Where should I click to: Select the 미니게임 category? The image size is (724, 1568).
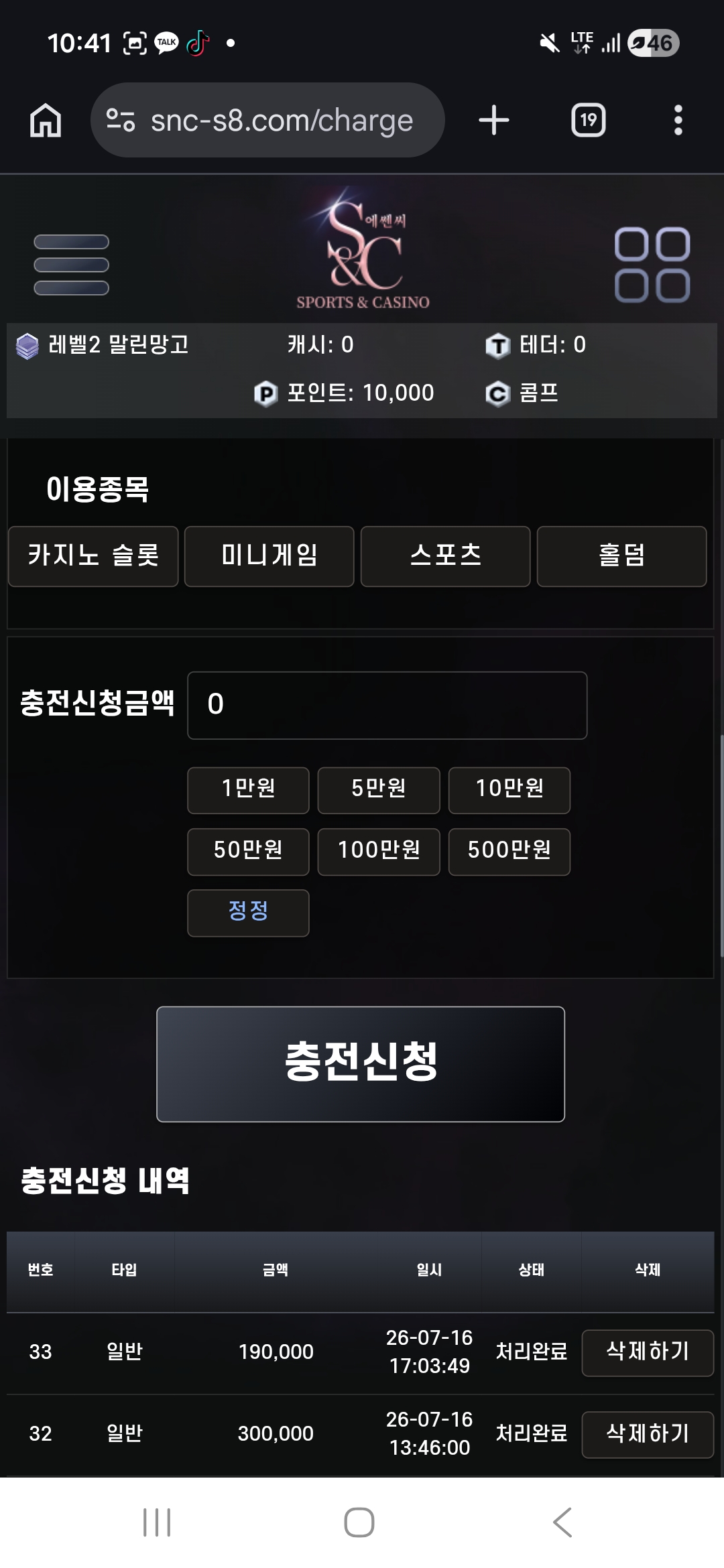[269, 556]
